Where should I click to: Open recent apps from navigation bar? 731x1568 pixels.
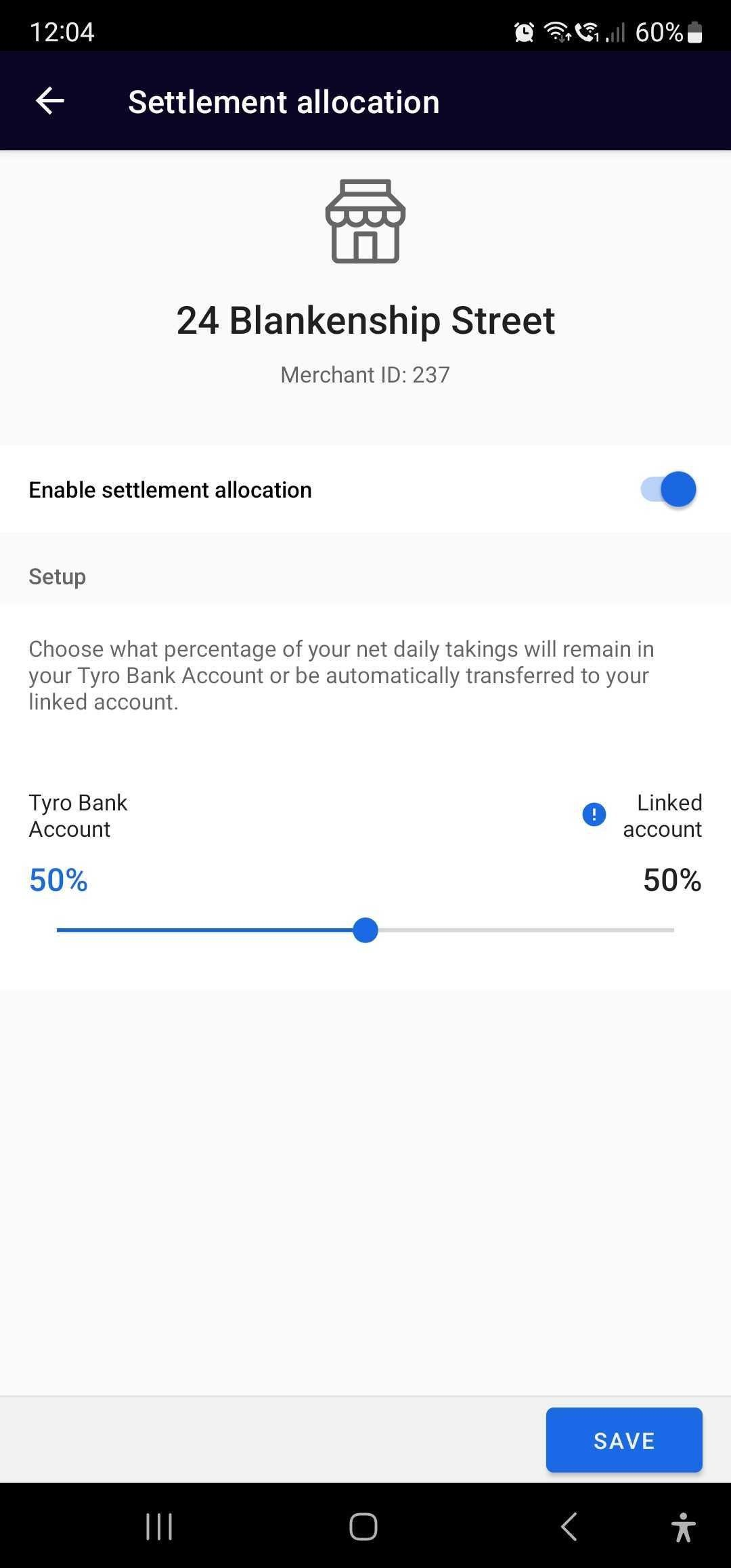point(158,1527)
